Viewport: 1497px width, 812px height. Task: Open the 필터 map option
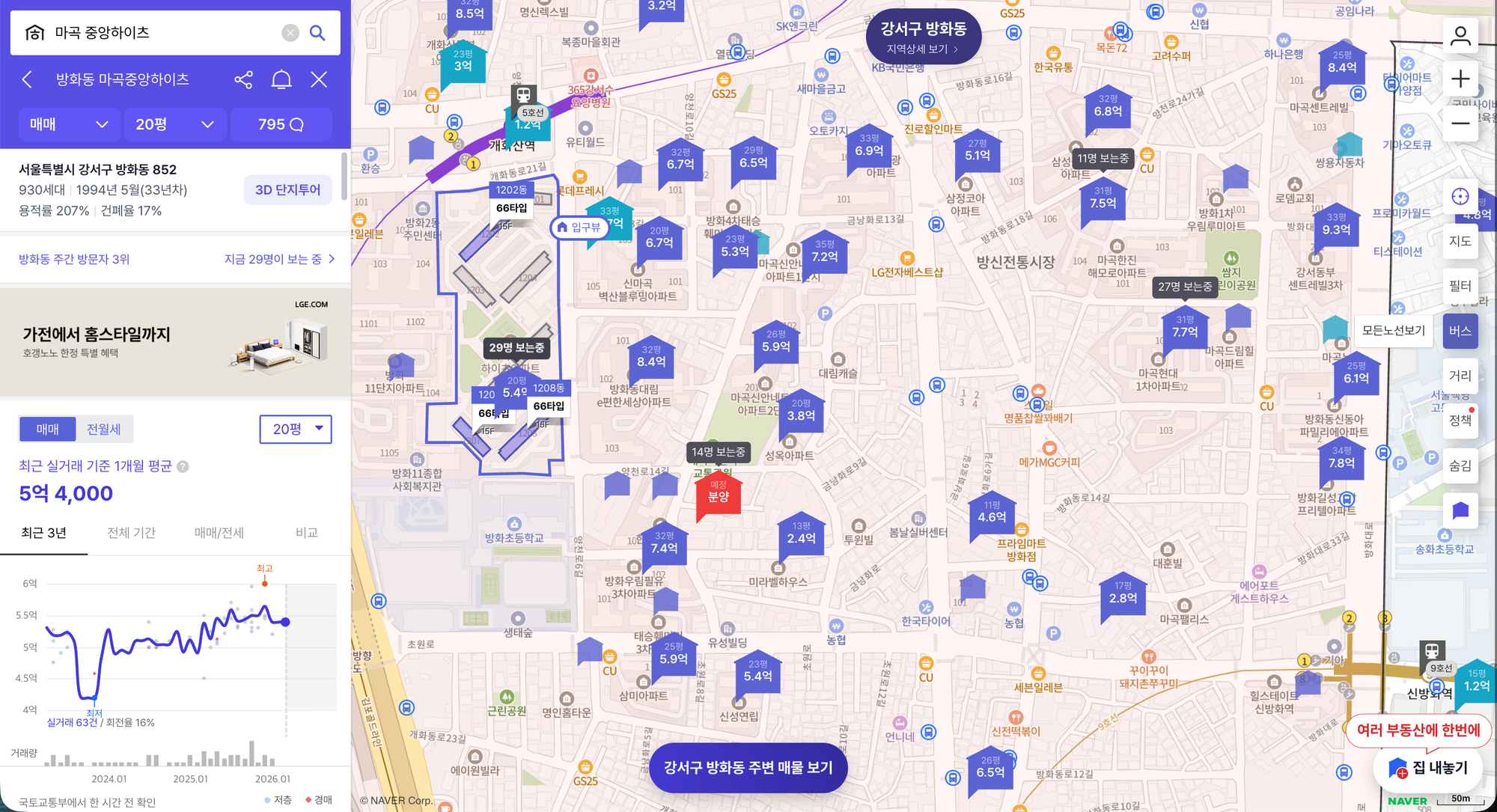click(1460, 286)
